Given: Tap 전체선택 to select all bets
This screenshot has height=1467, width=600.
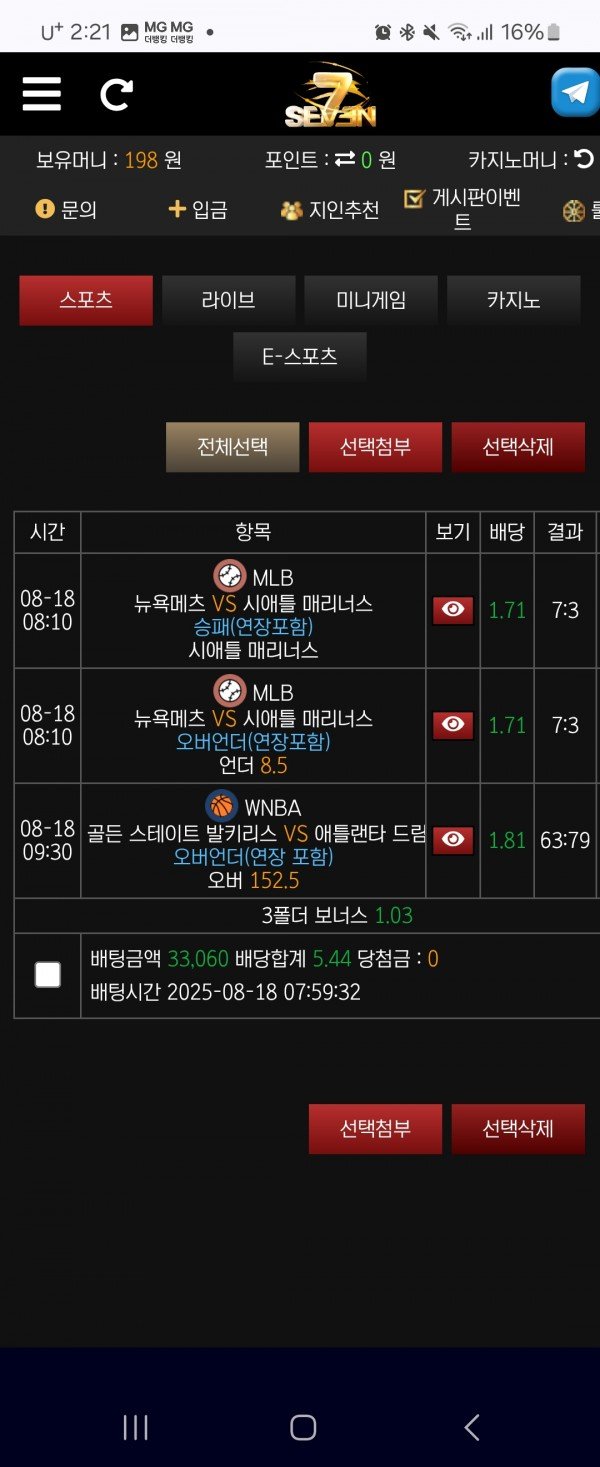Looking at the screenshot, I should (x=232, y=446).
